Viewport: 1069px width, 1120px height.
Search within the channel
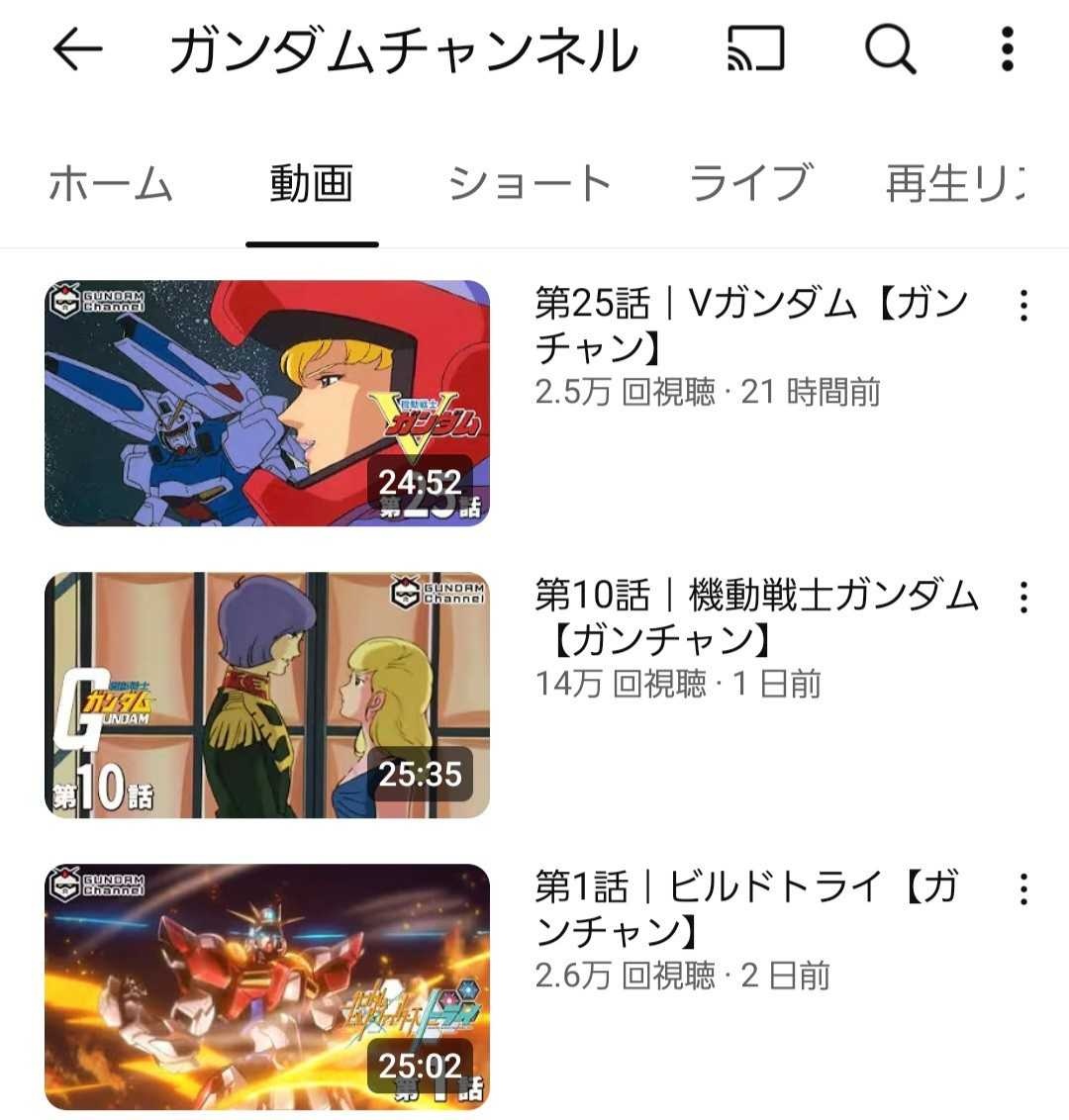tap(890, 49)
